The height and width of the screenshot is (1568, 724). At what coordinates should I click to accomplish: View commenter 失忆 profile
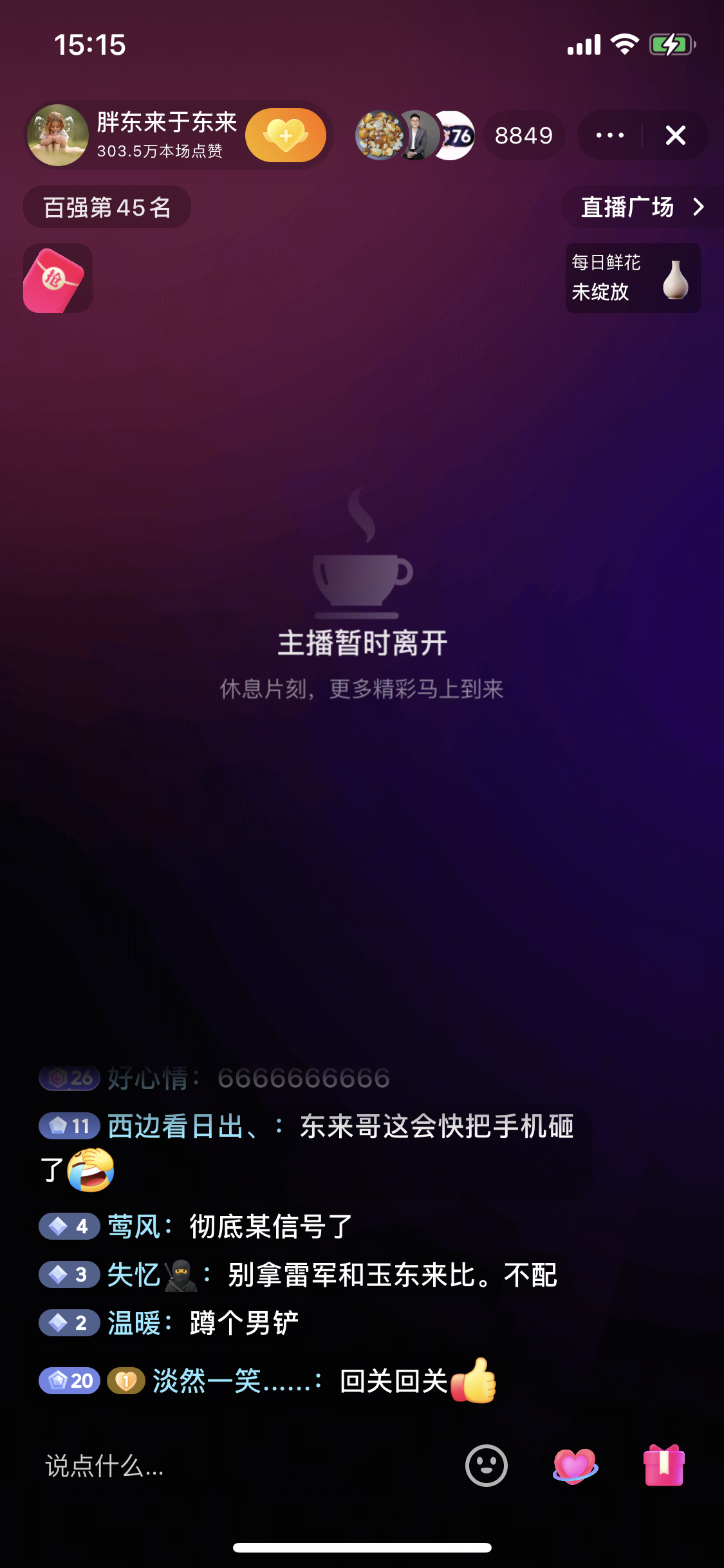[134, 1274]
